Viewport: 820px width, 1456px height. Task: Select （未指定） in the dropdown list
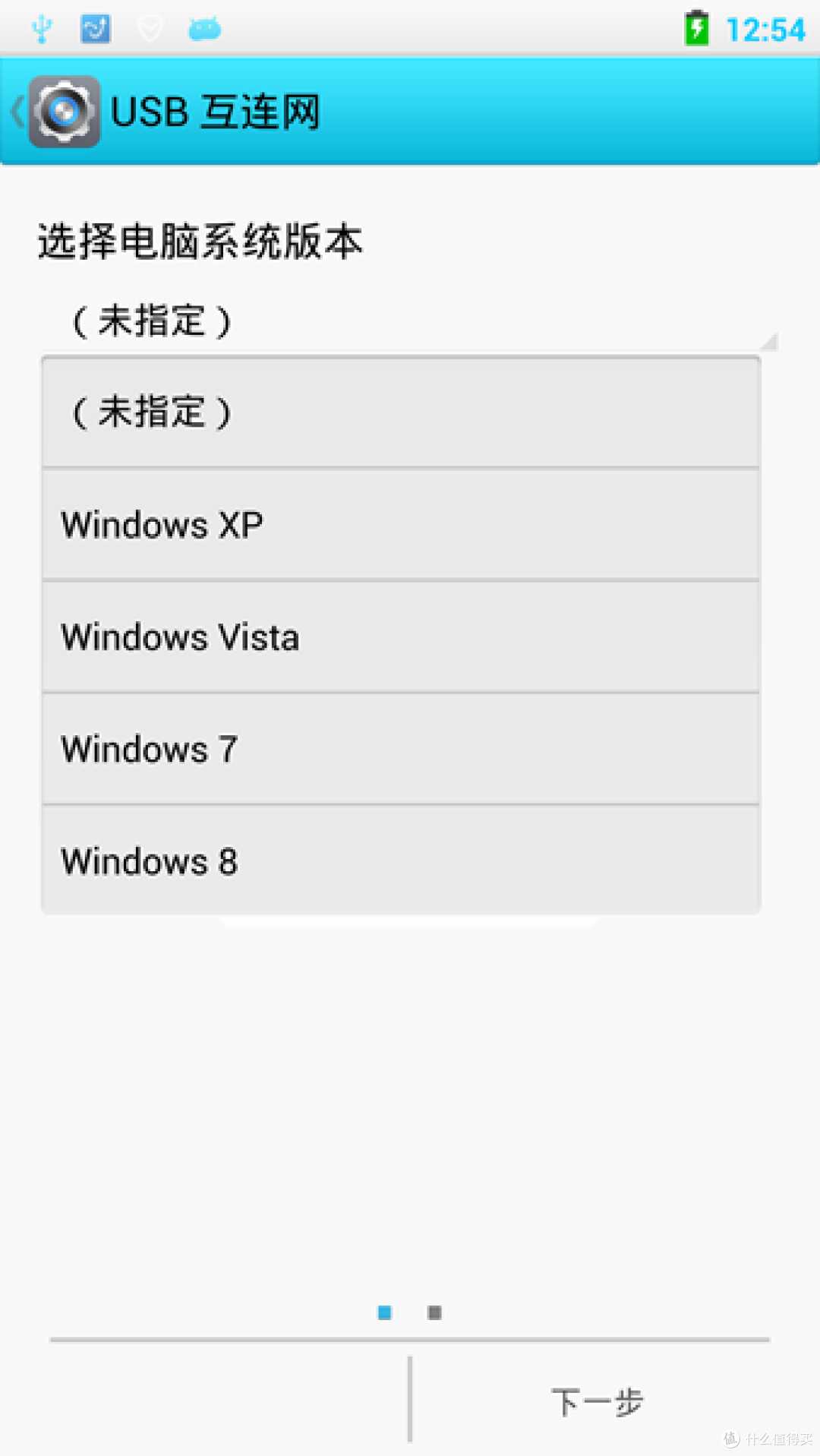pos(401,412)
